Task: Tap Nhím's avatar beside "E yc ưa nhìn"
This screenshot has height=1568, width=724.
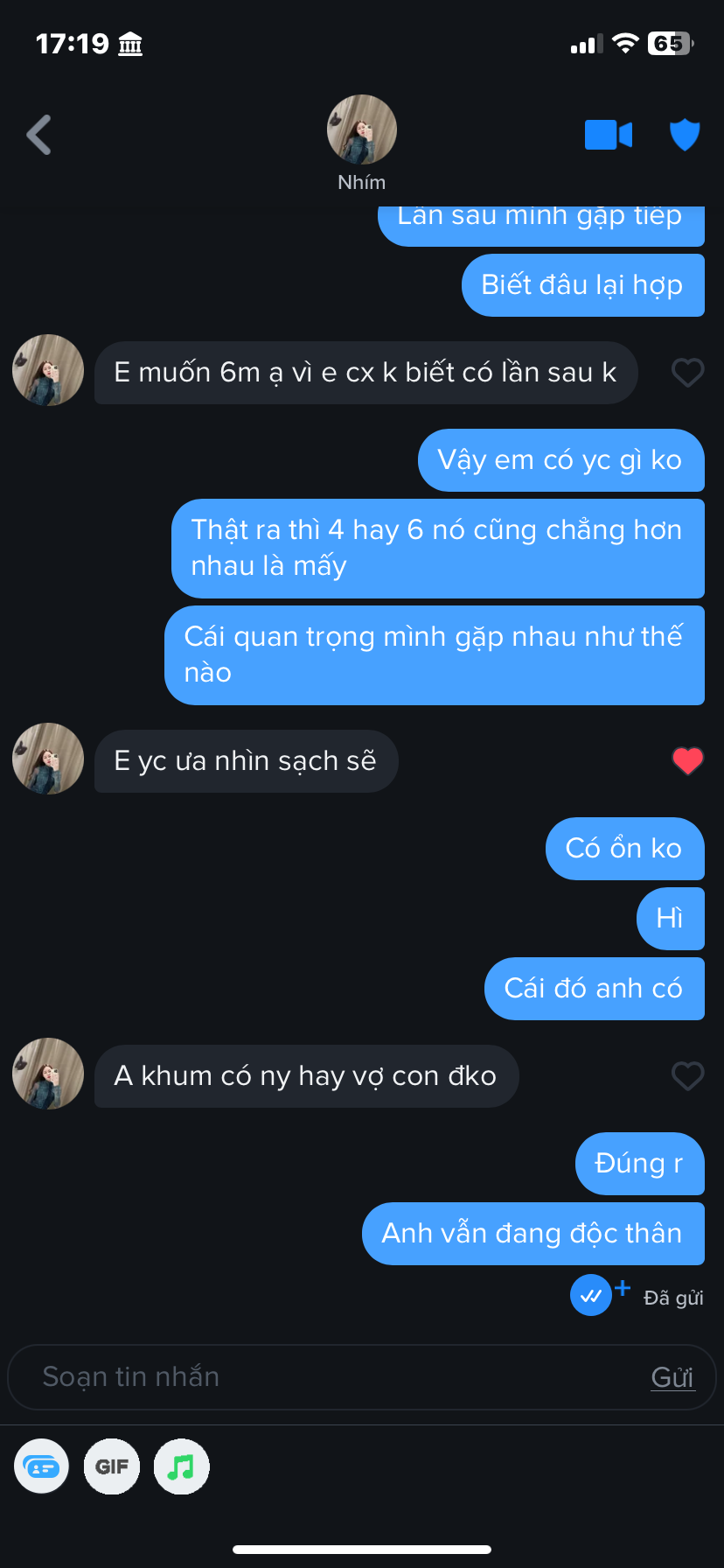Action: point(48,759)
